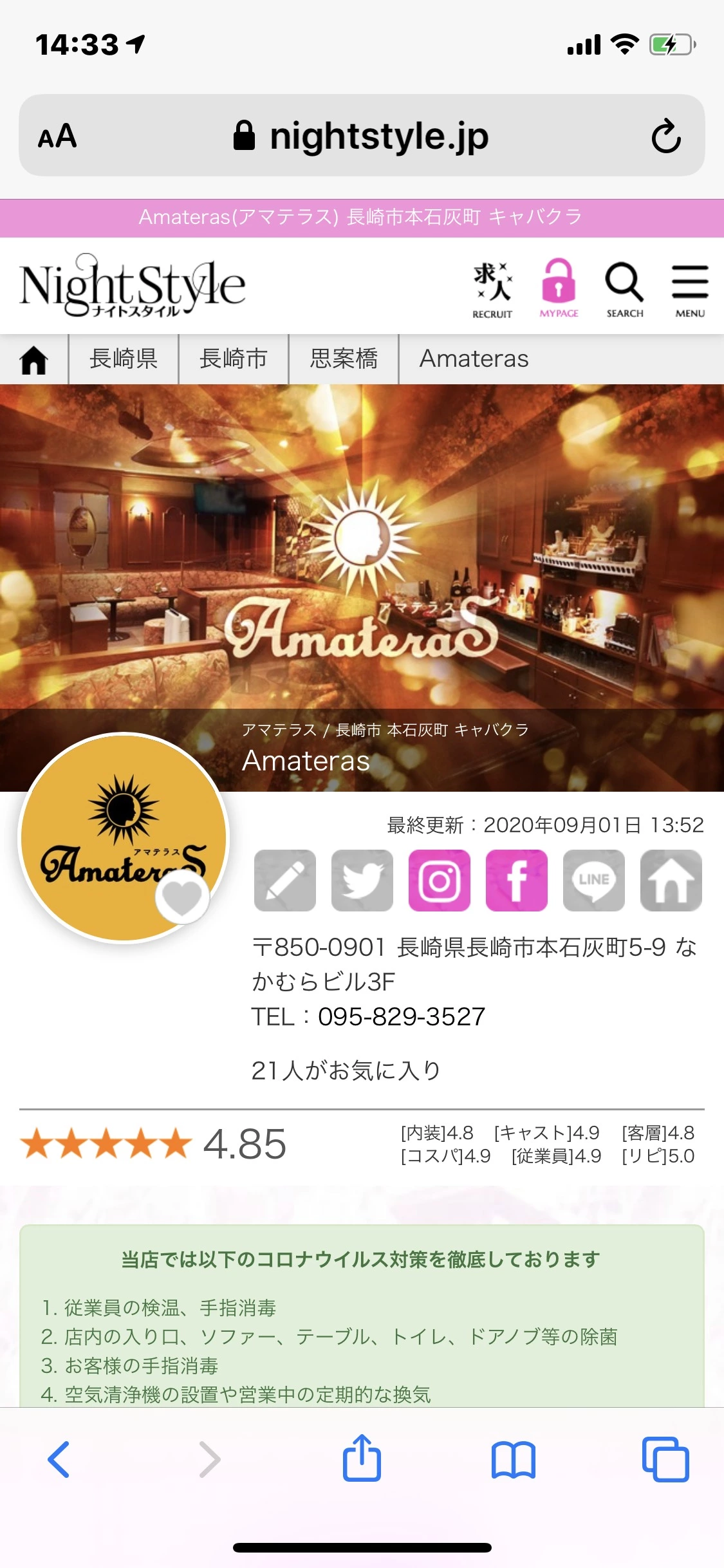Call the phone number 095-829-3527
This screenshot has height=1568, width=724.
402,1016
